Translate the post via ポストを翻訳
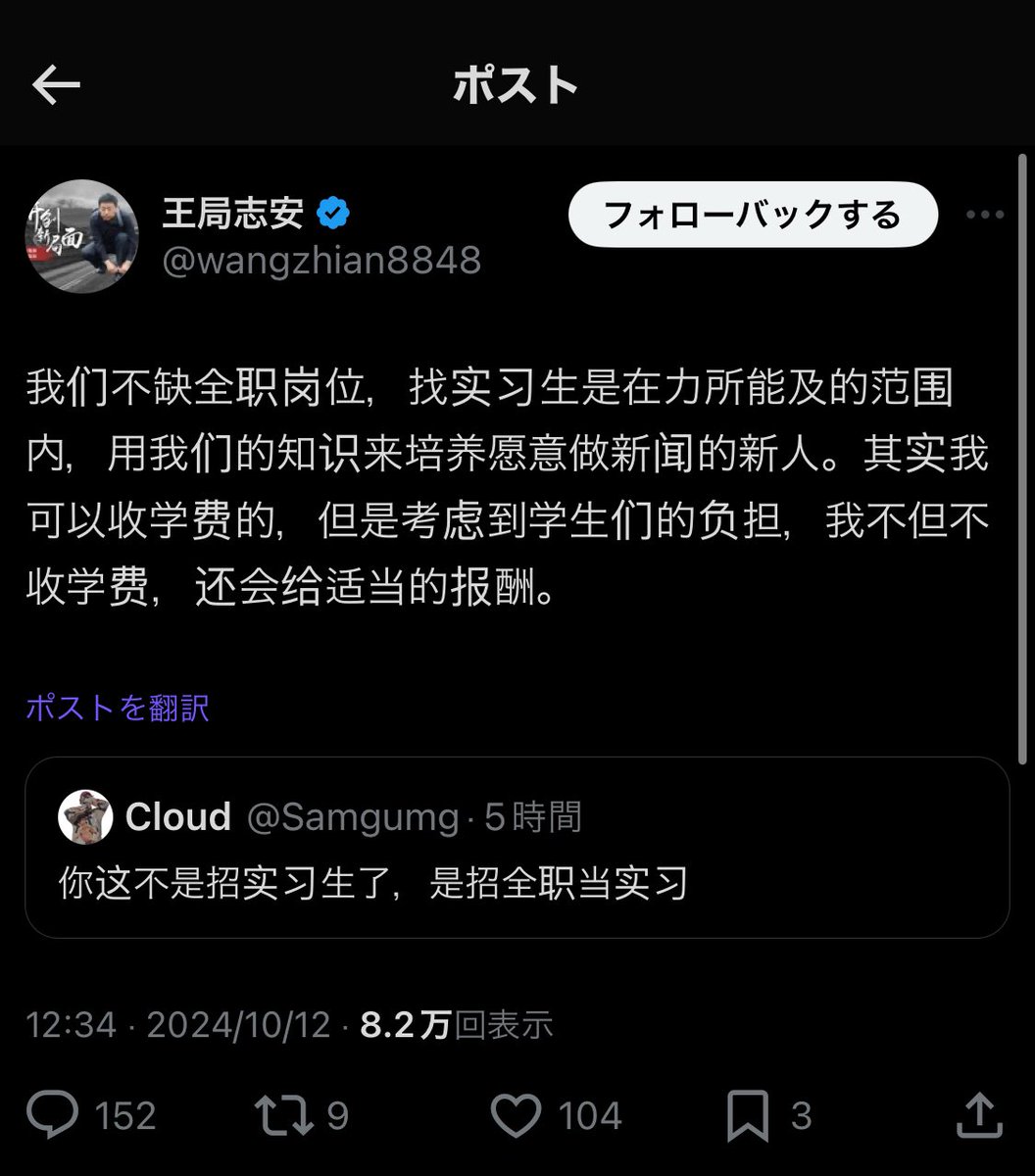Image resolution: width=1035 pixels, height=1176 pixels. tap(116, 708)
